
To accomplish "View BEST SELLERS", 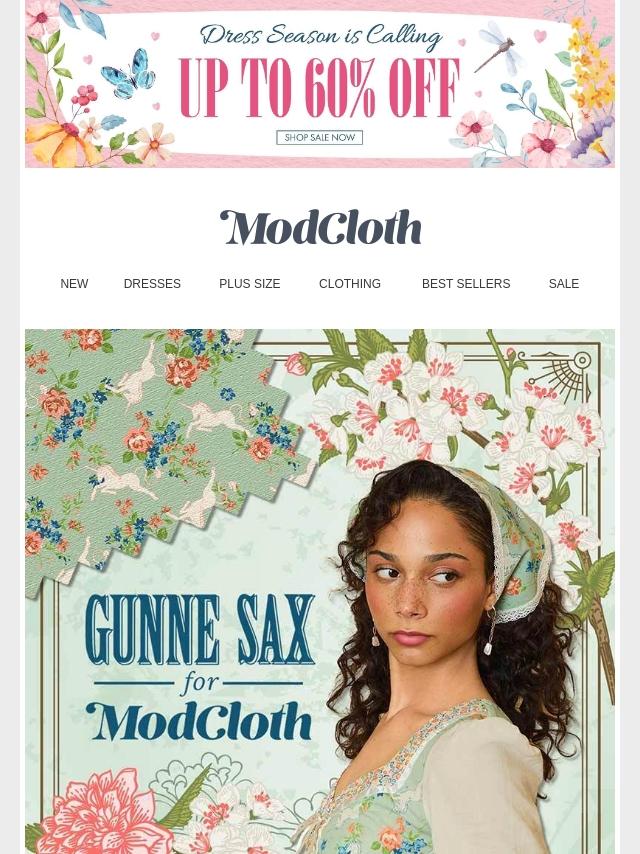I will coord(466,284).
